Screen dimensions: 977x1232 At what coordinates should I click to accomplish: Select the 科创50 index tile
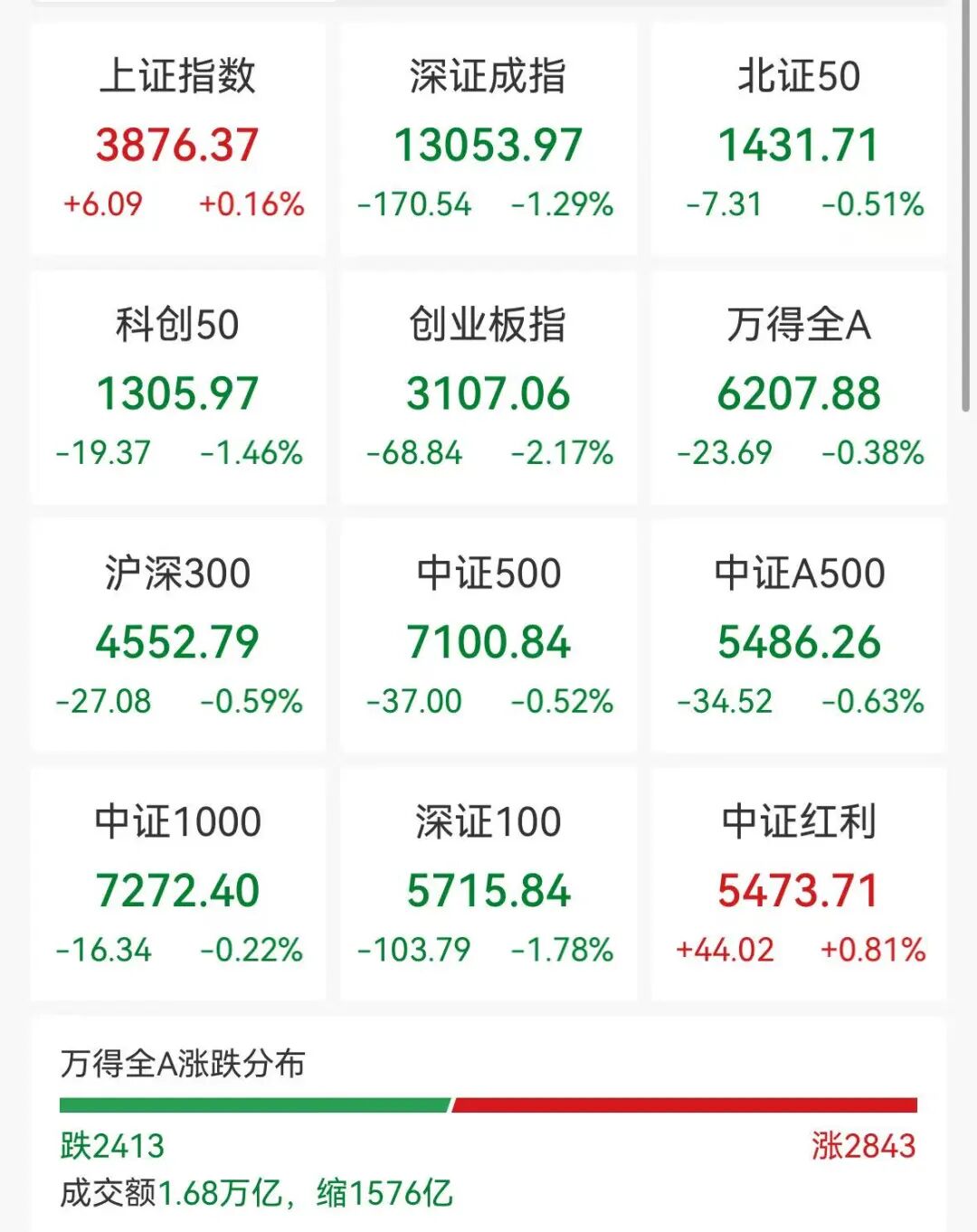177,389
